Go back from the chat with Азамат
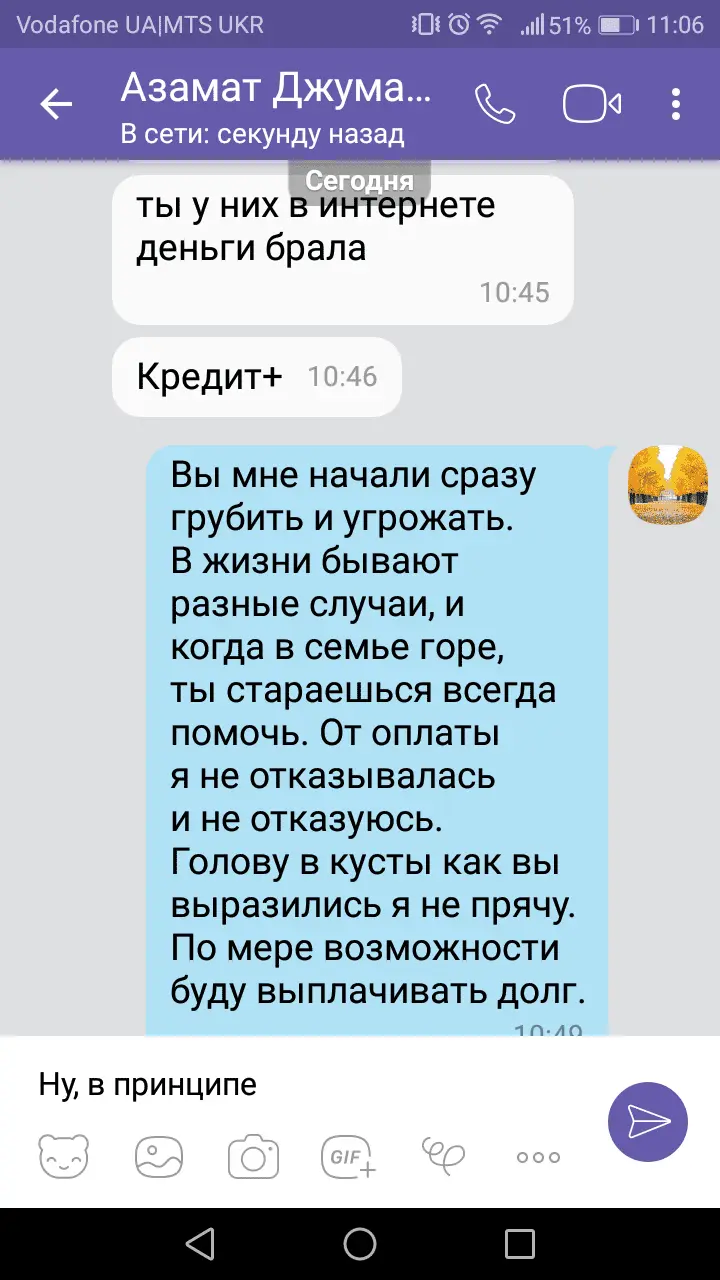 pyautogui.click(x=56, y=104)
